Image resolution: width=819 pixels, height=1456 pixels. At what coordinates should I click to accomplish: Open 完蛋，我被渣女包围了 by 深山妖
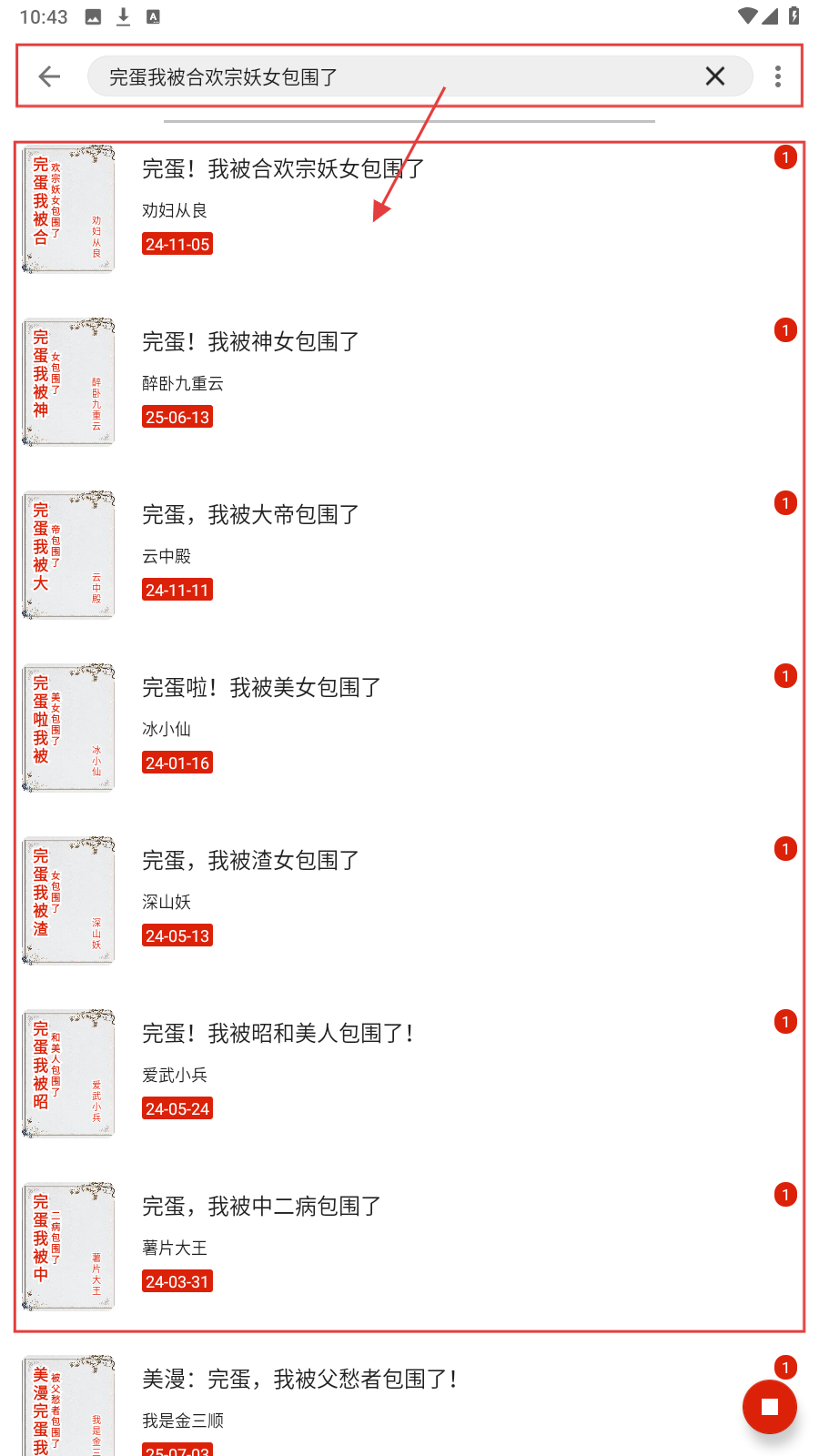(x=250, y=861)
